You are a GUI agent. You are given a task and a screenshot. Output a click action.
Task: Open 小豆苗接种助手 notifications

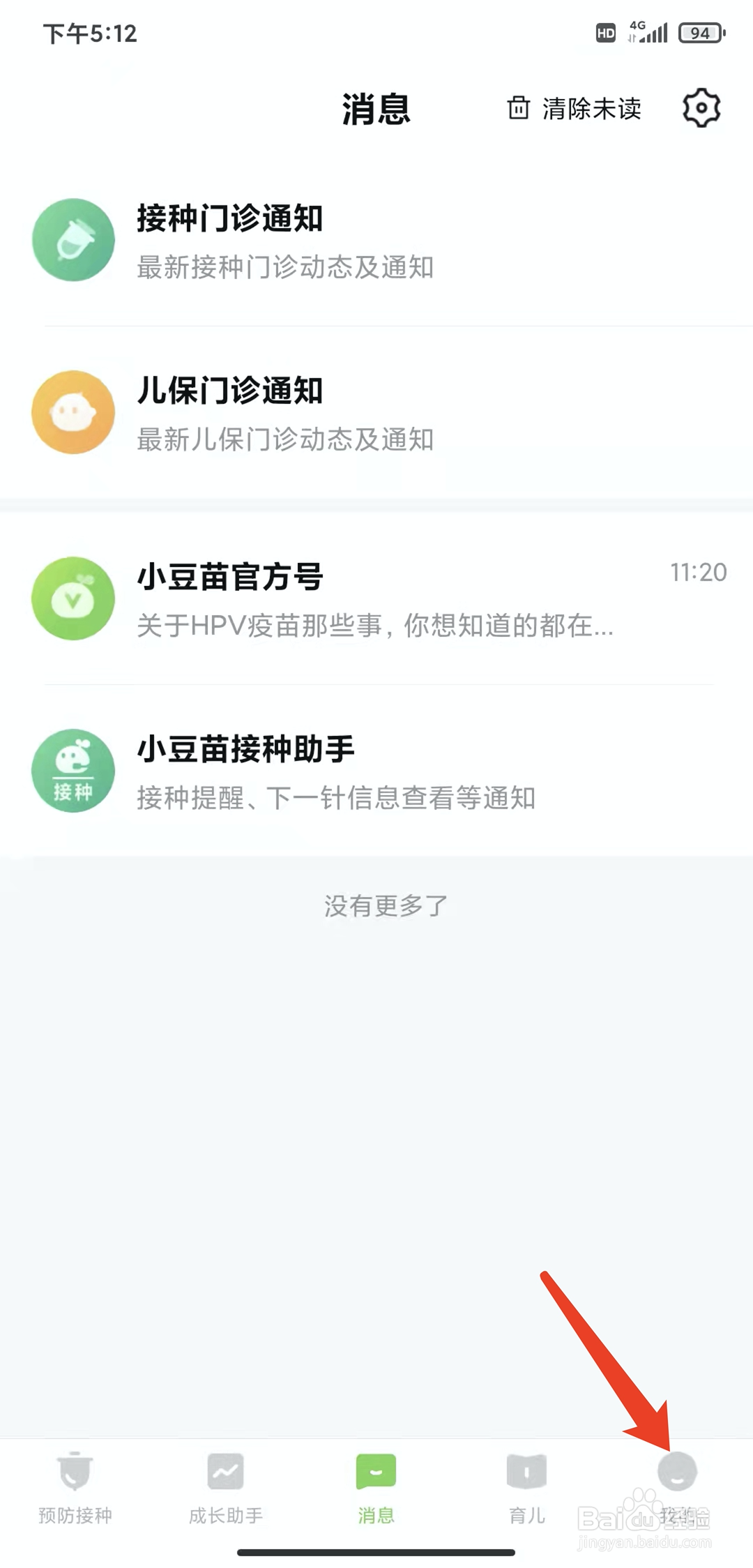(x=376, y=771)
